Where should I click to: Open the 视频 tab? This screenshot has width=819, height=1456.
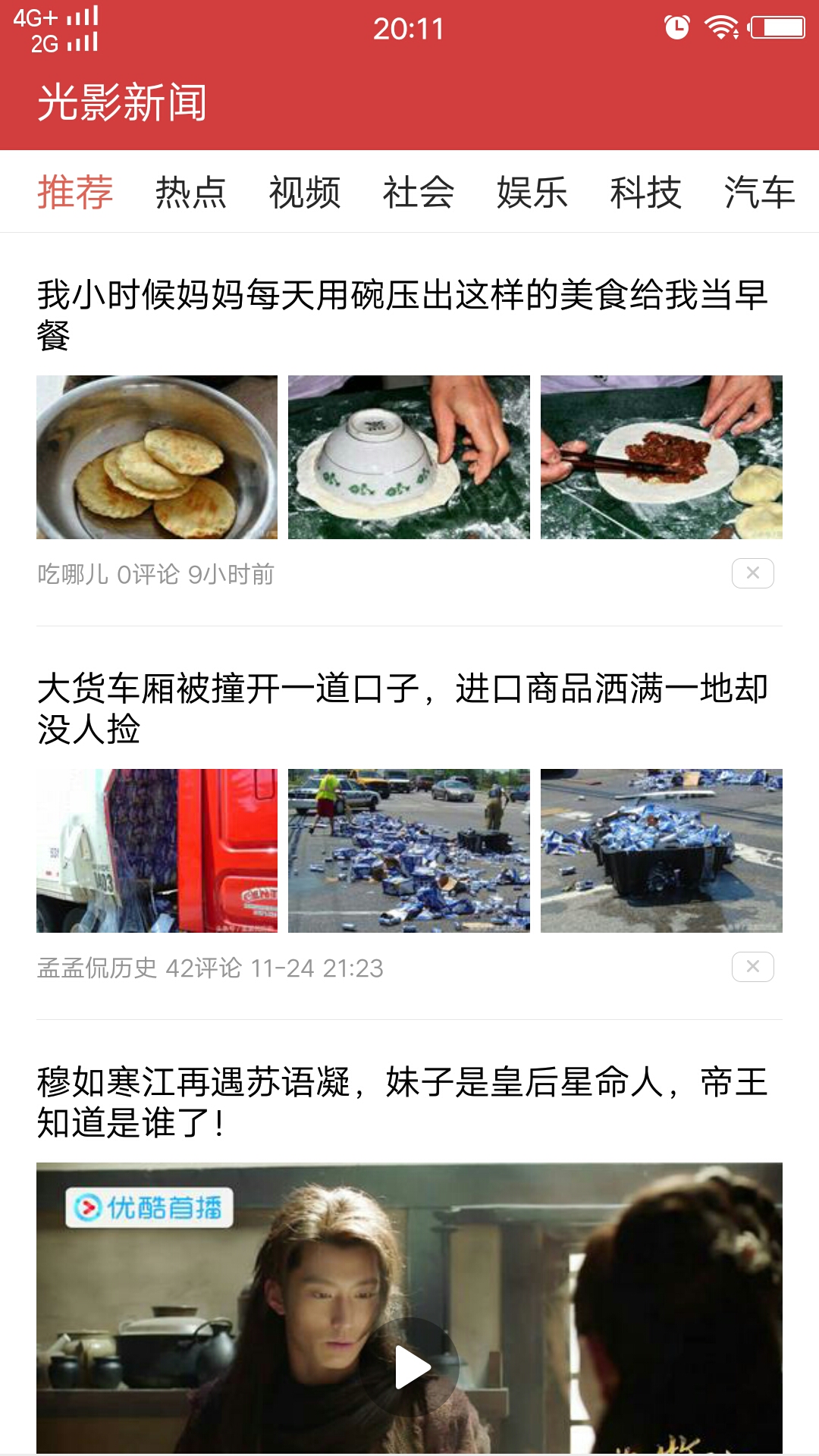(x=304, y=192)
